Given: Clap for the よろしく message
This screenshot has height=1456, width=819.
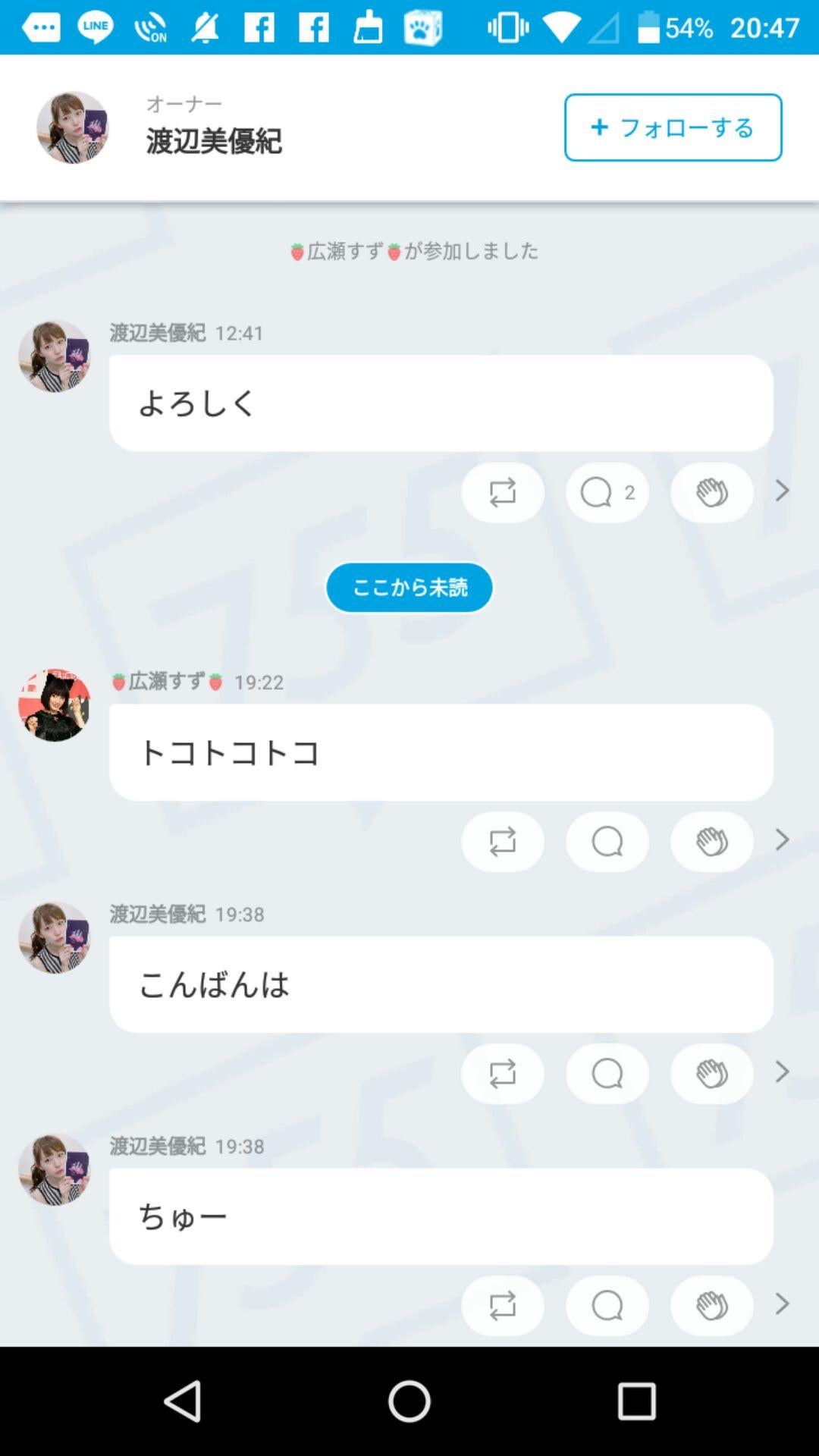Looking at the screenshot, I should click(x=711, y=492).
